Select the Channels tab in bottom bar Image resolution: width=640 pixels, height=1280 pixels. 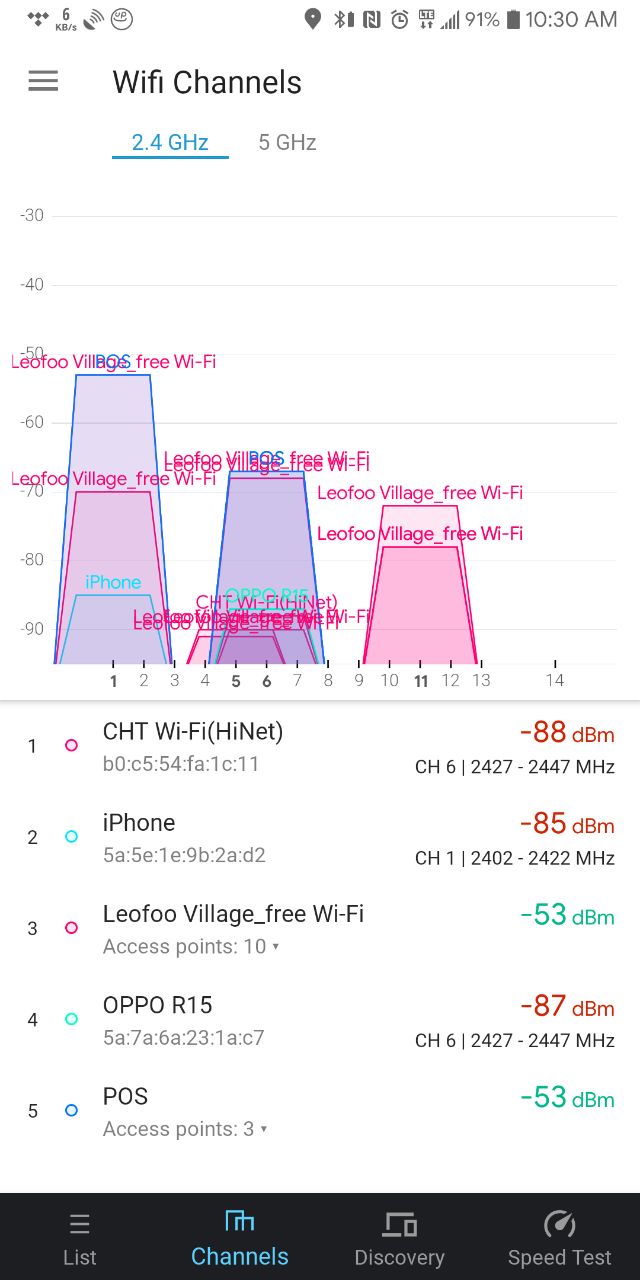tap(240, 1238)
